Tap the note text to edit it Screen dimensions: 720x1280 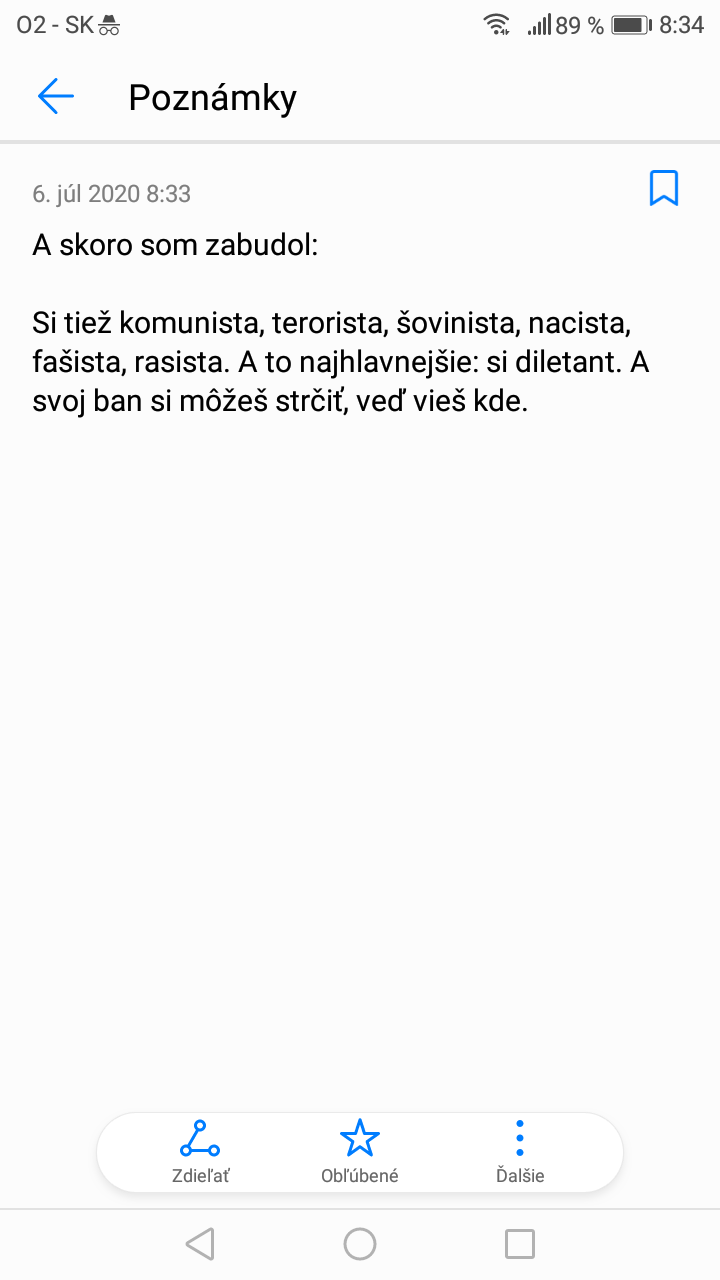[341, 324]
